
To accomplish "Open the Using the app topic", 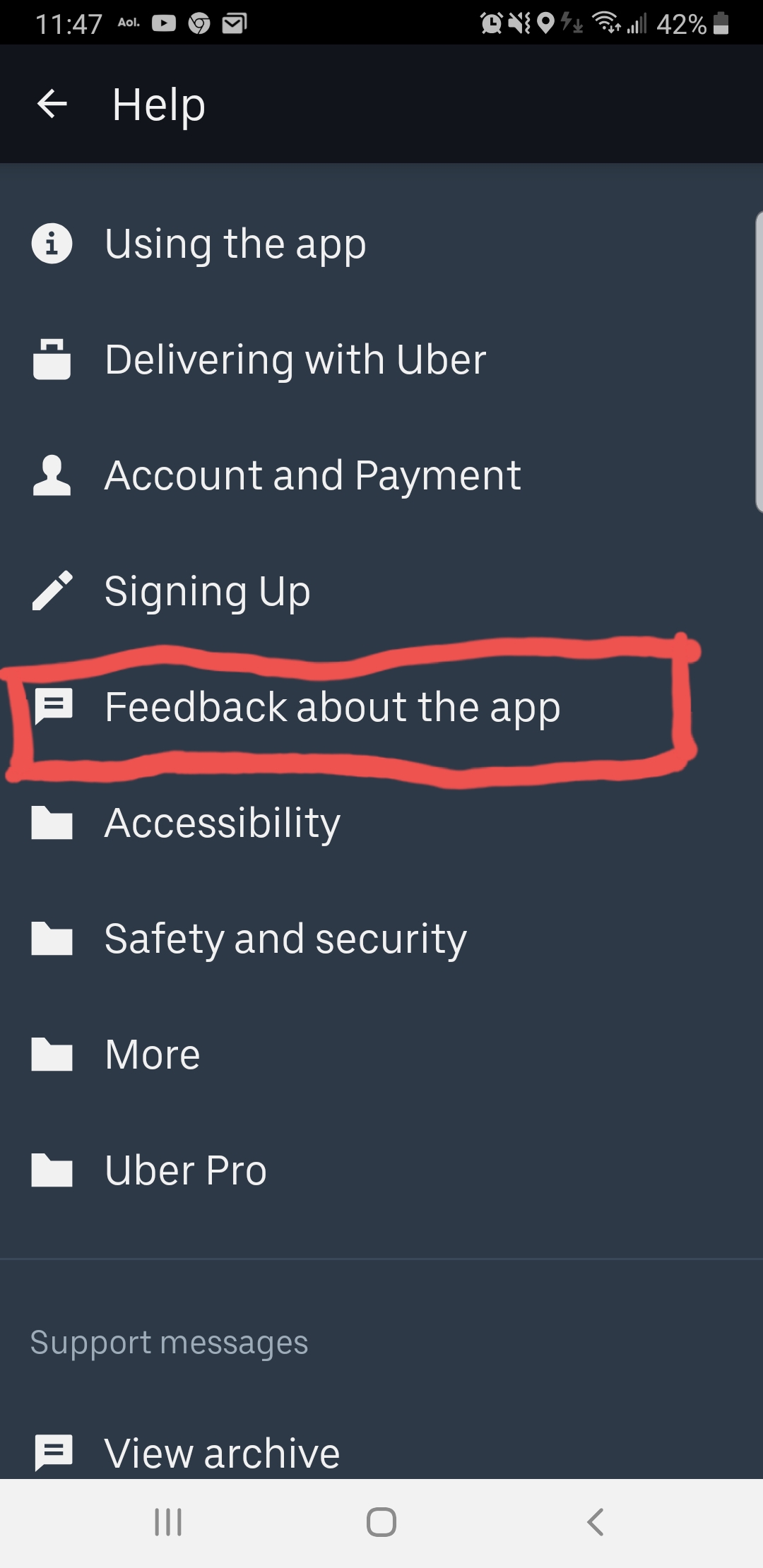I will (x=235, y=244).
